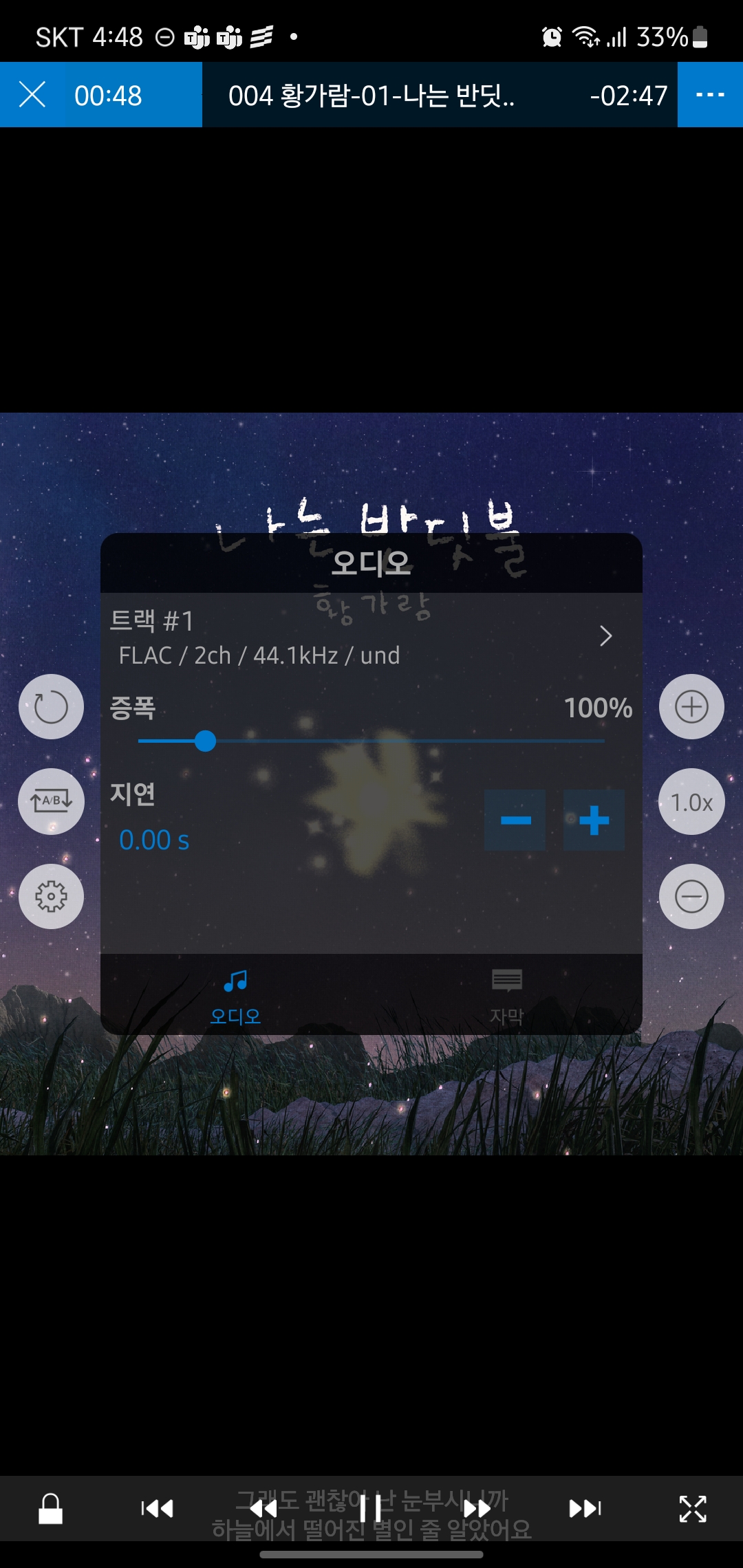The height and width of the screenshot is (1568, 743).
Task: Tap the 1.0x playback speed button
Action: (691, 802)
